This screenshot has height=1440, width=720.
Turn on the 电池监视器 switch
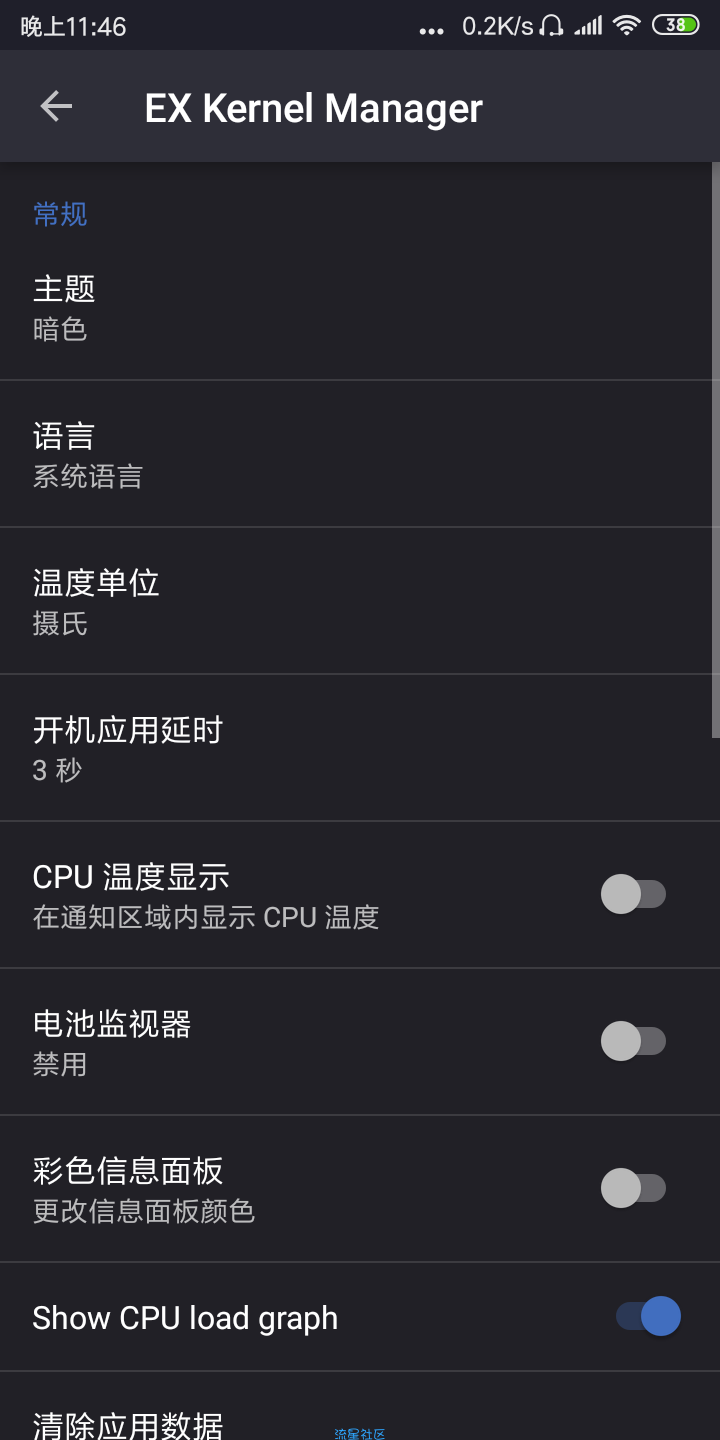(633, 1041)
